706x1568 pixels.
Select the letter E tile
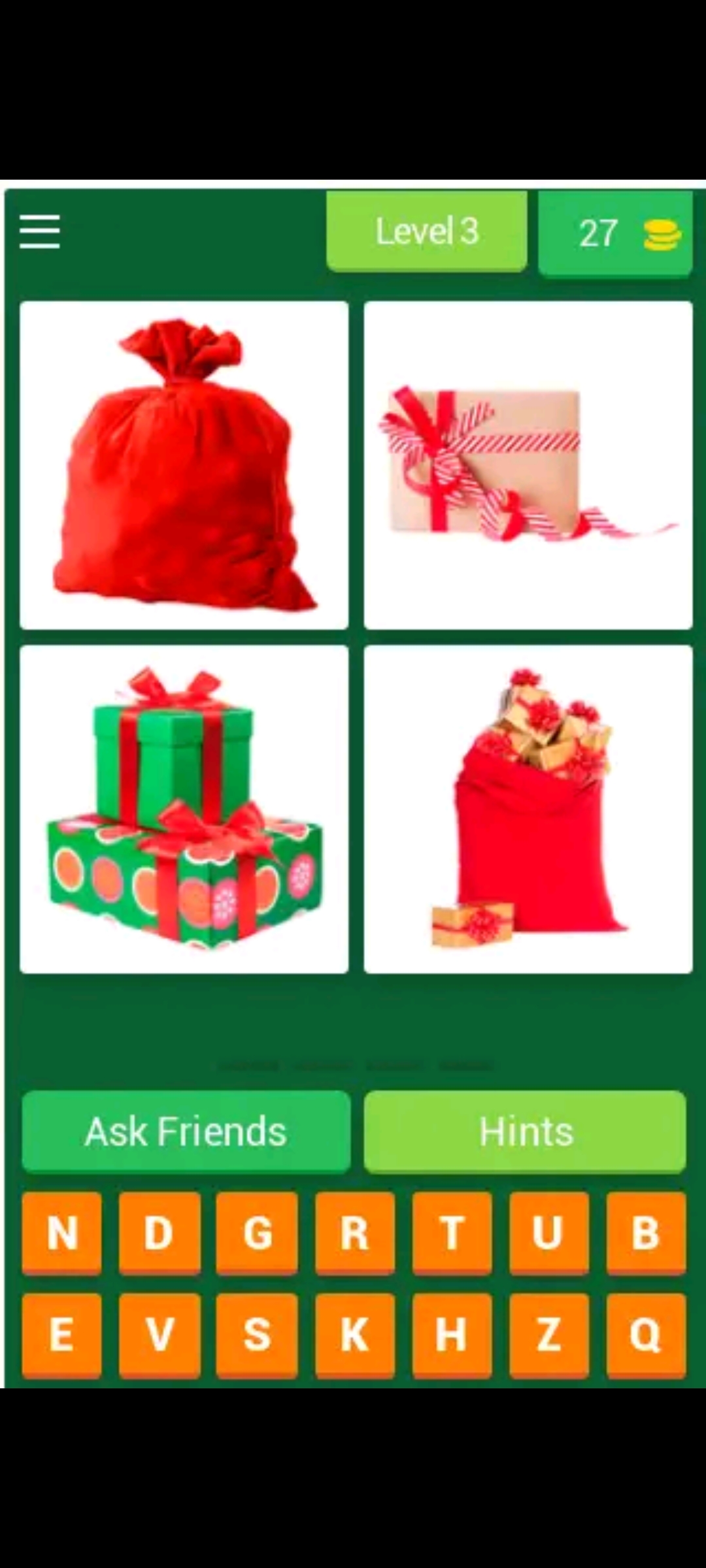62,1334
